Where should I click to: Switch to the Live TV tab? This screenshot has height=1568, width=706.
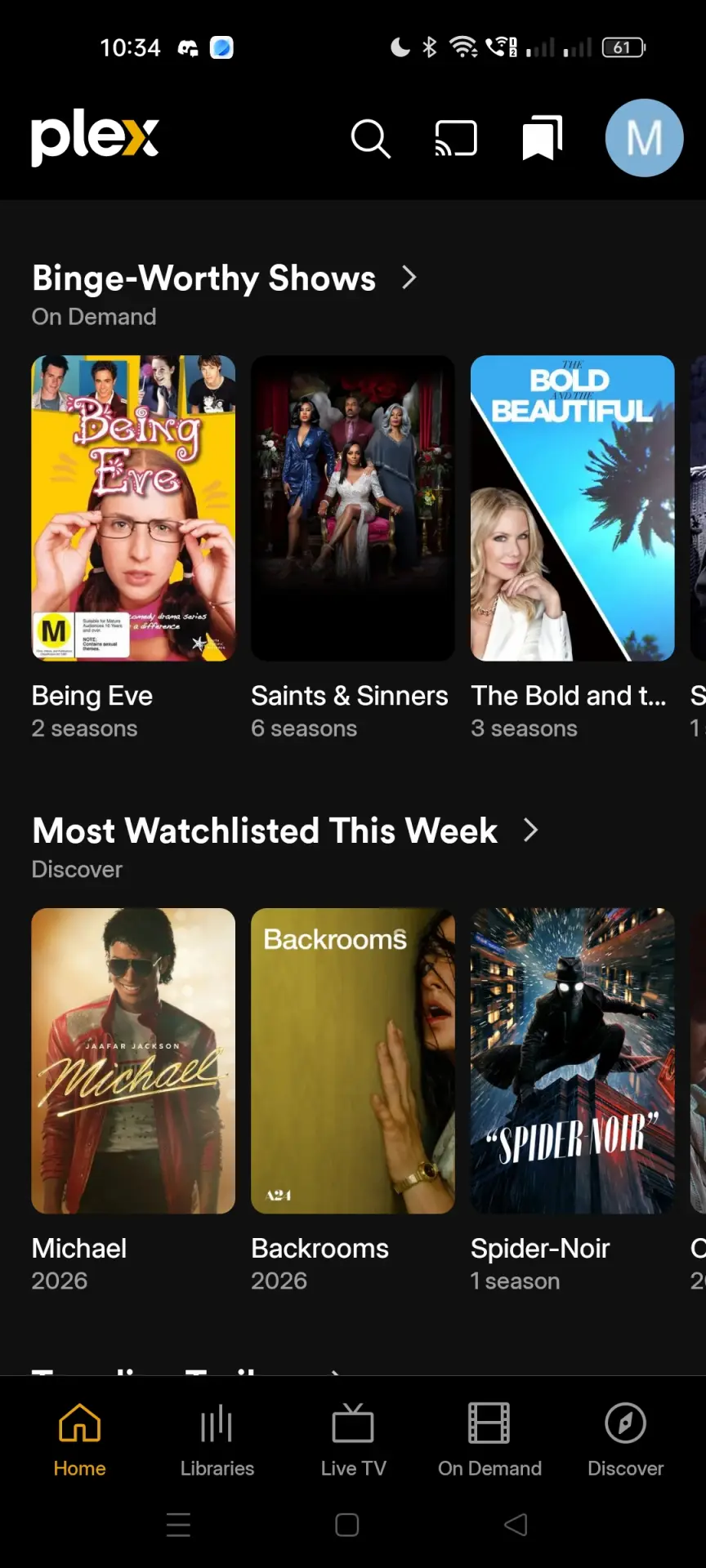click(x=353, y=1441)
